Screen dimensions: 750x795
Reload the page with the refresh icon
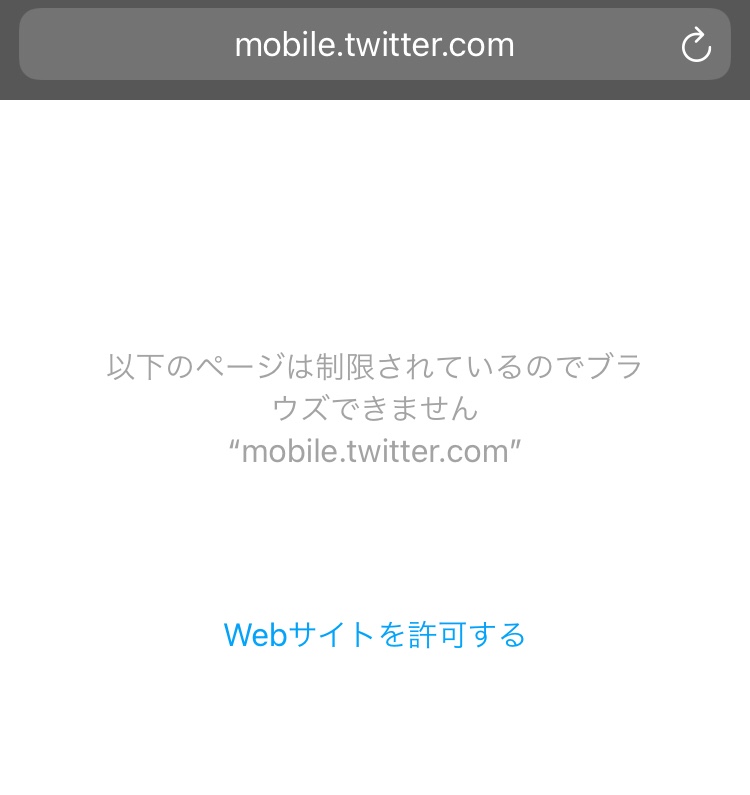point(695,45)
